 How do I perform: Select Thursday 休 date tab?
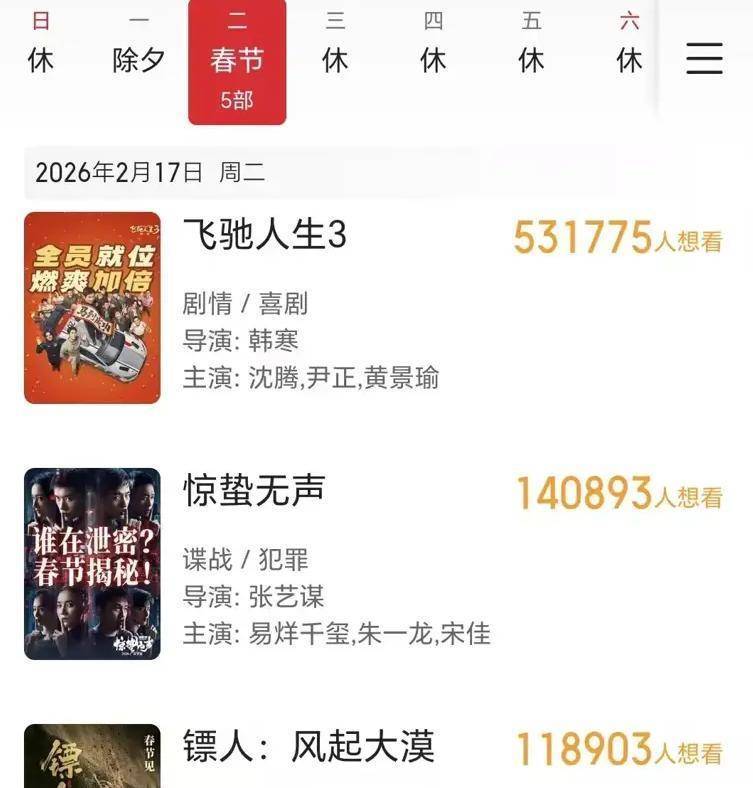(x=433, y=45)
